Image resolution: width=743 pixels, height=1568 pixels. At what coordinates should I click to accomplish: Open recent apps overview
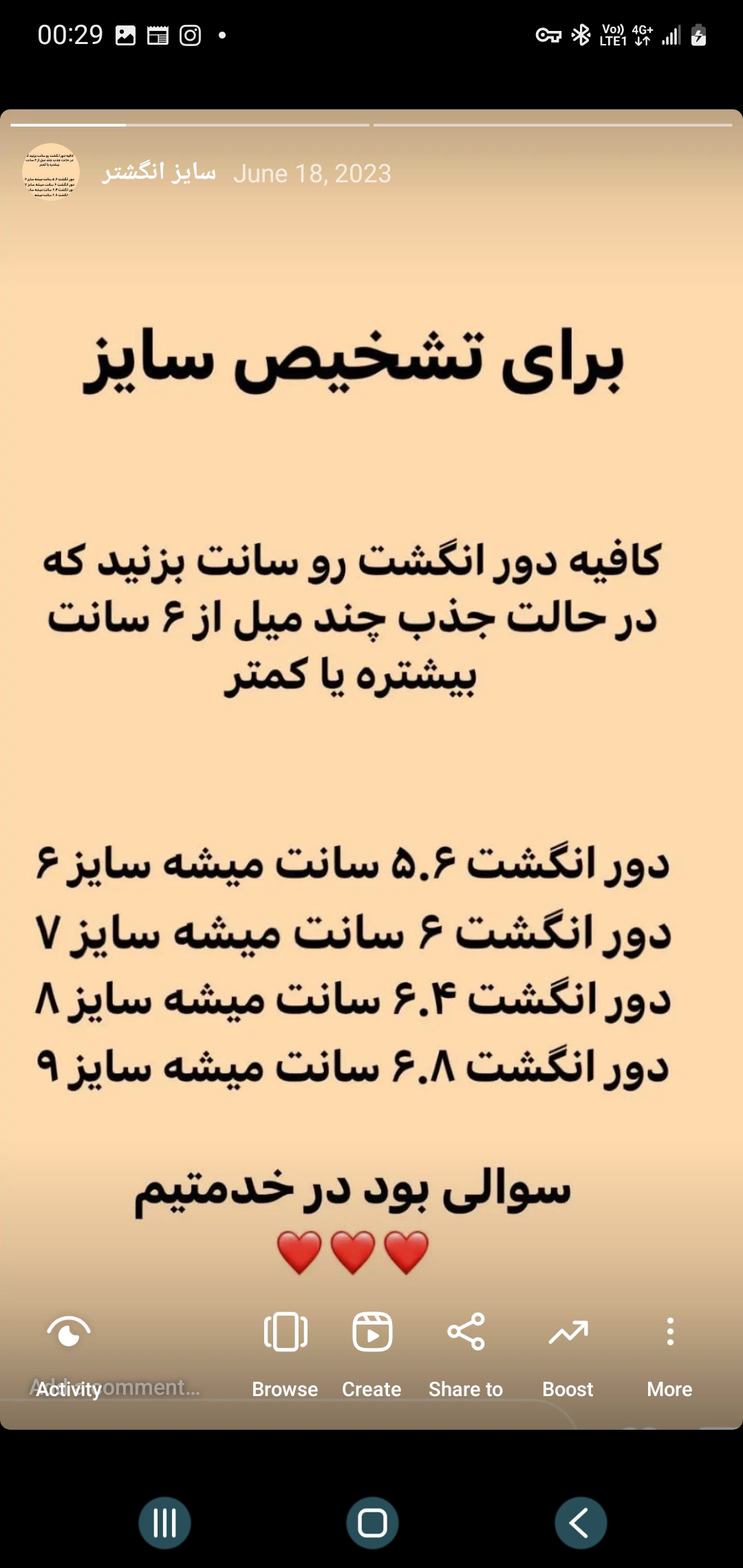pos(164,1523)
